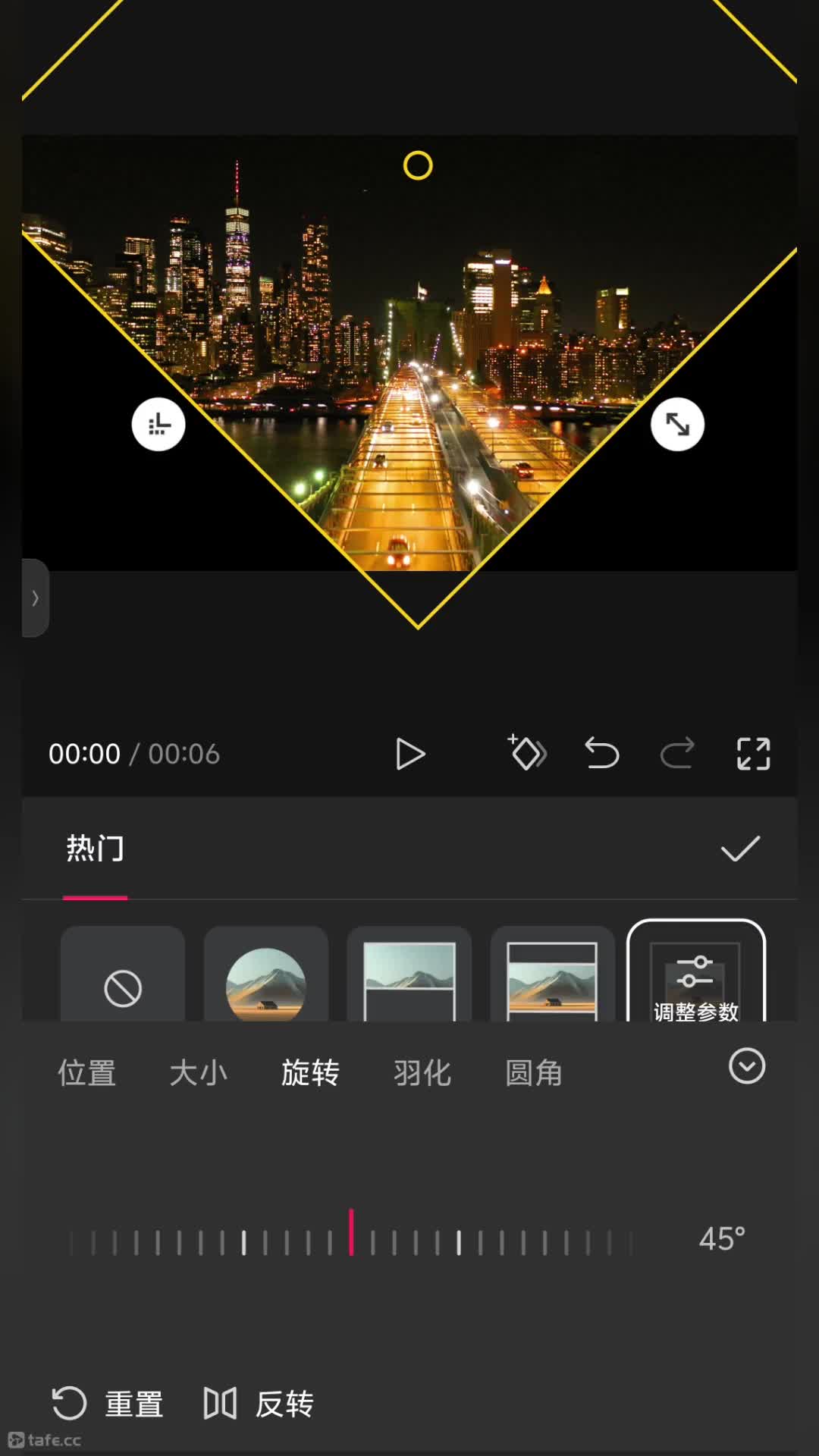Open fullscreen preview
This screenshot has width=819, height=1456.
tap(753, 754)
